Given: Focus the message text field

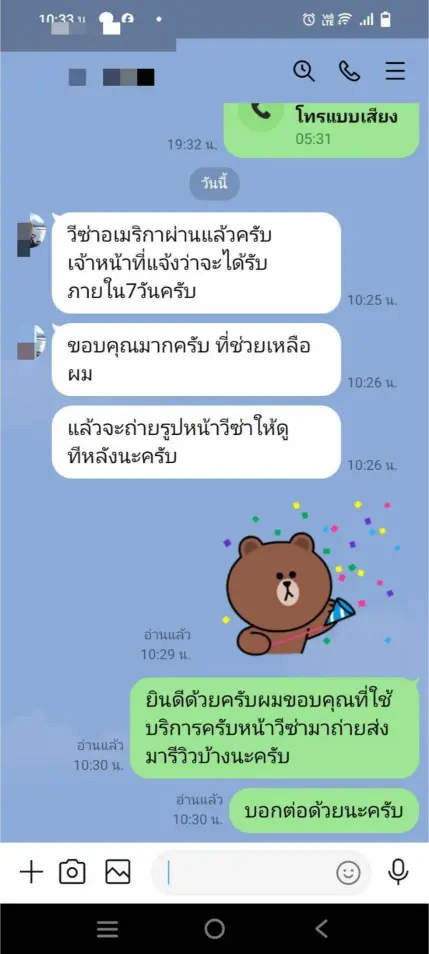Looking at the screenshot, I should (248, 873).
